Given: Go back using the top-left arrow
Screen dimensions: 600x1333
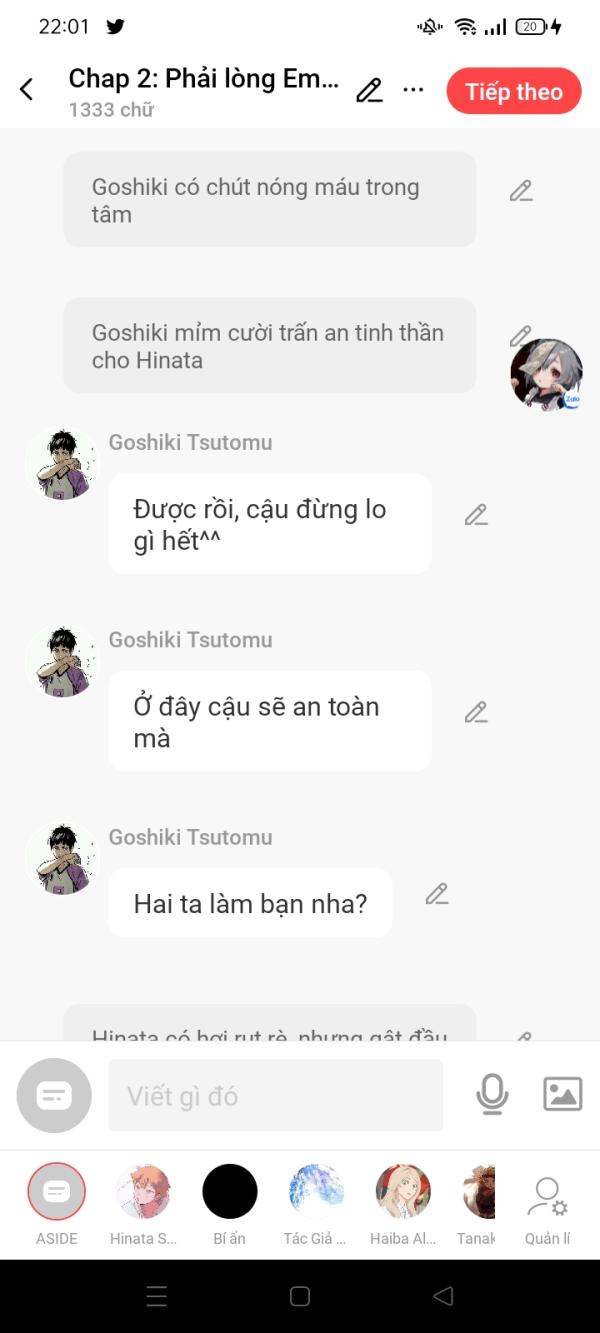Looking at the screenshot, I should coord(27,90).
